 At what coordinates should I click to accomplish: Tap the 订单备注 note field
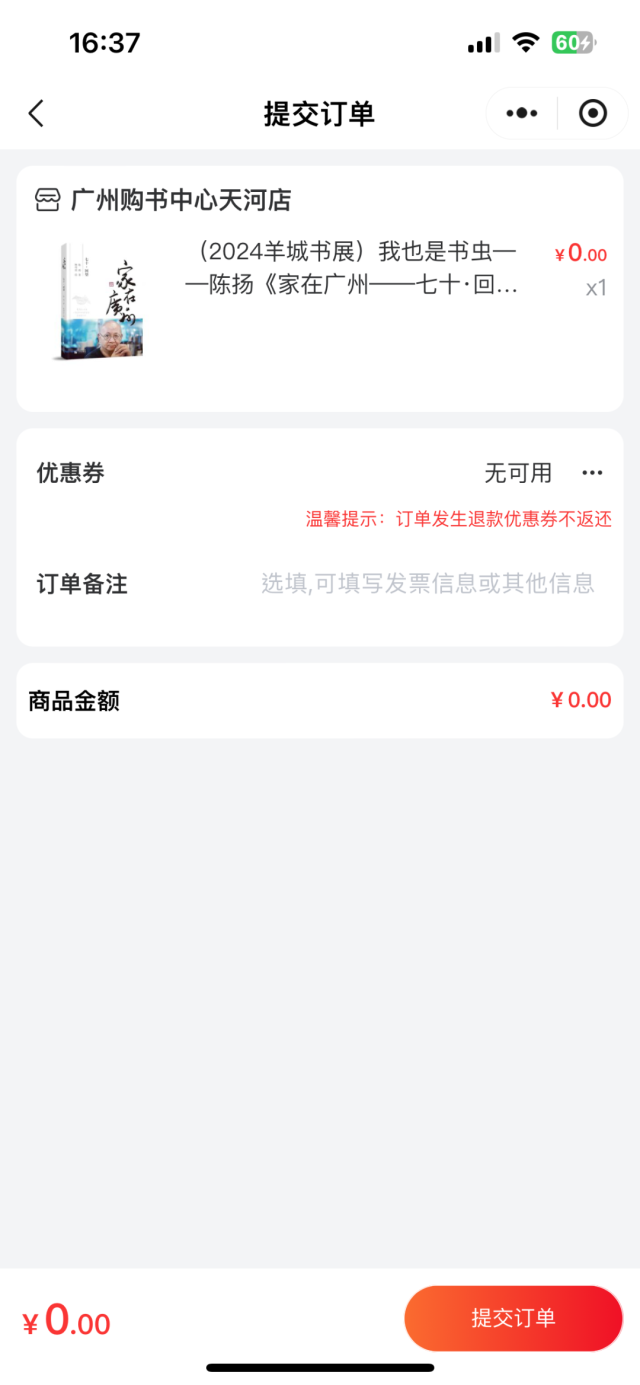[x=427, y=584]
